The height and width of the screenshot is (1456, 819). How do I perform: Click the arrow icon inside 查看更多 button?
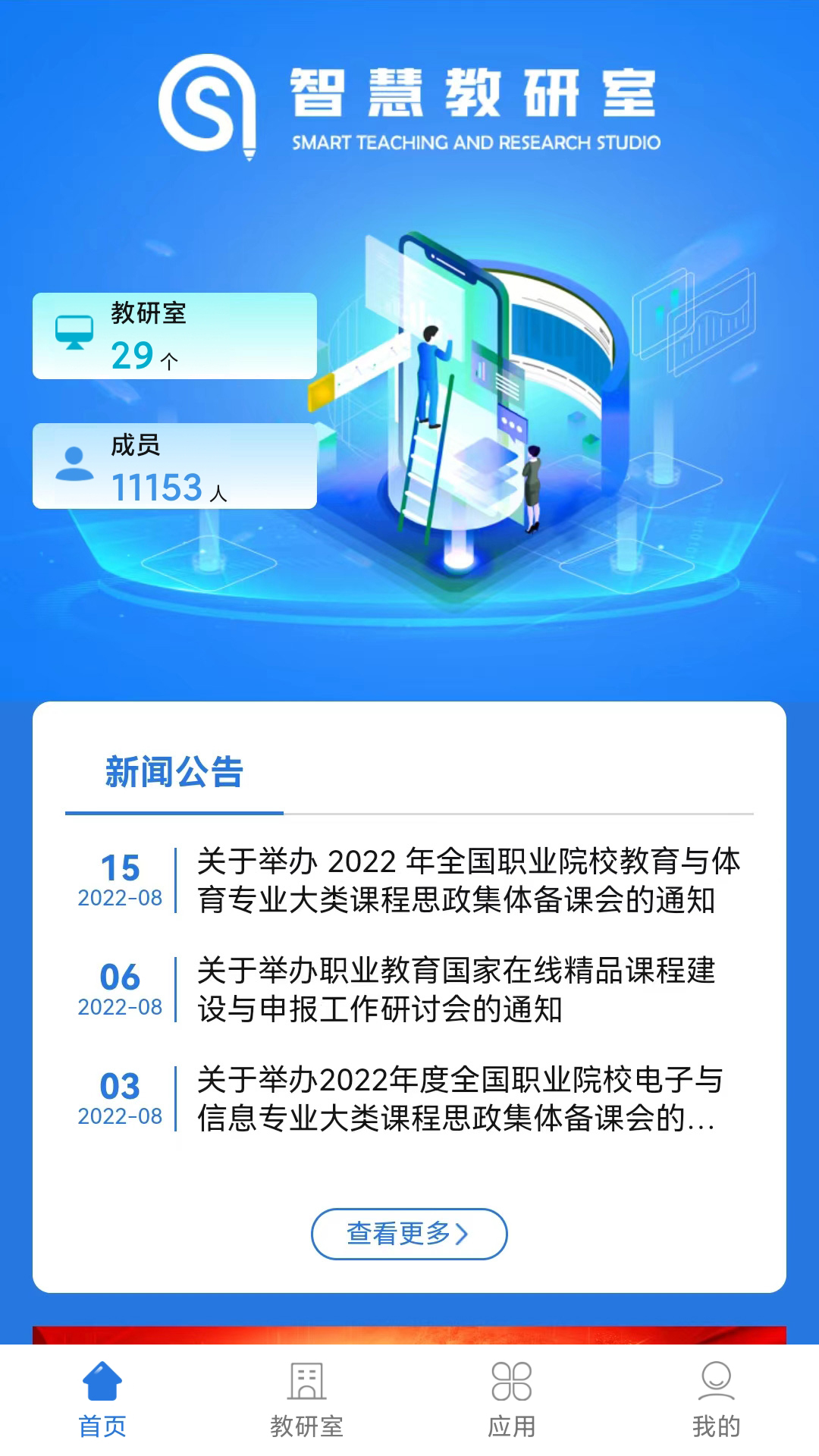(x=462, y=1234)
